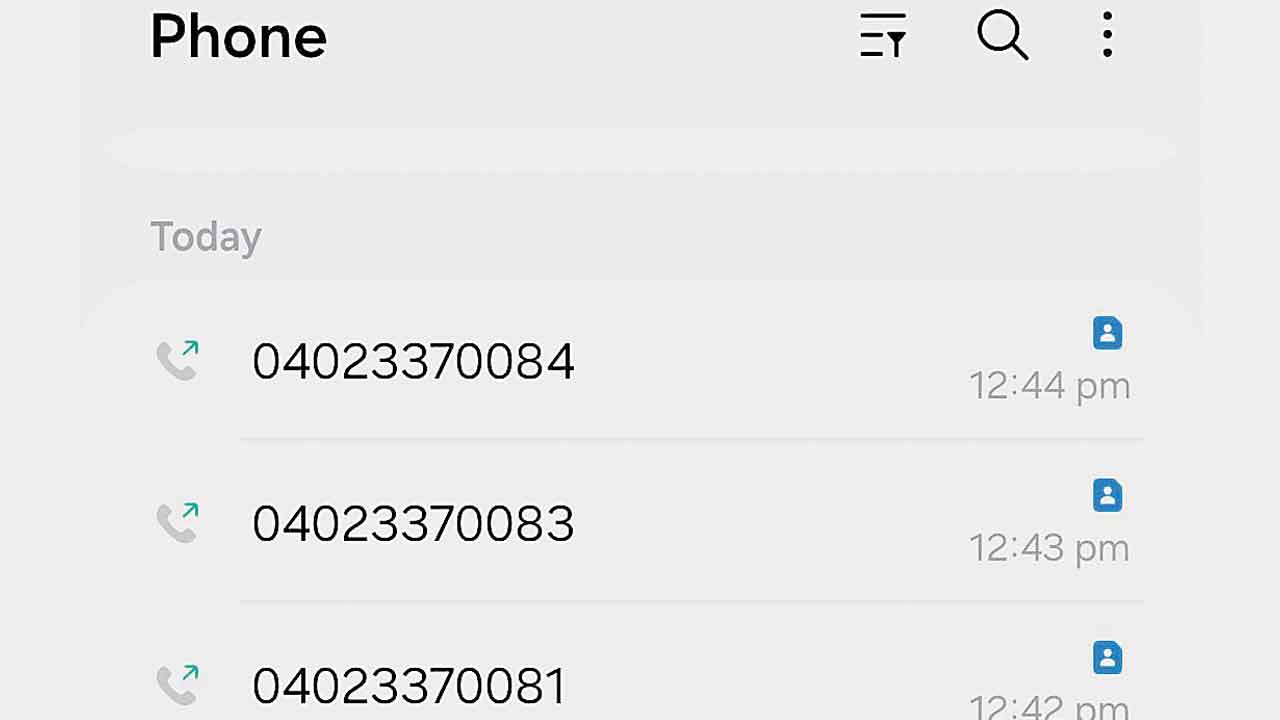This screenshot has width=1280, height=720.
Task: Tap the search magnifier icon
Action: 1002,36
